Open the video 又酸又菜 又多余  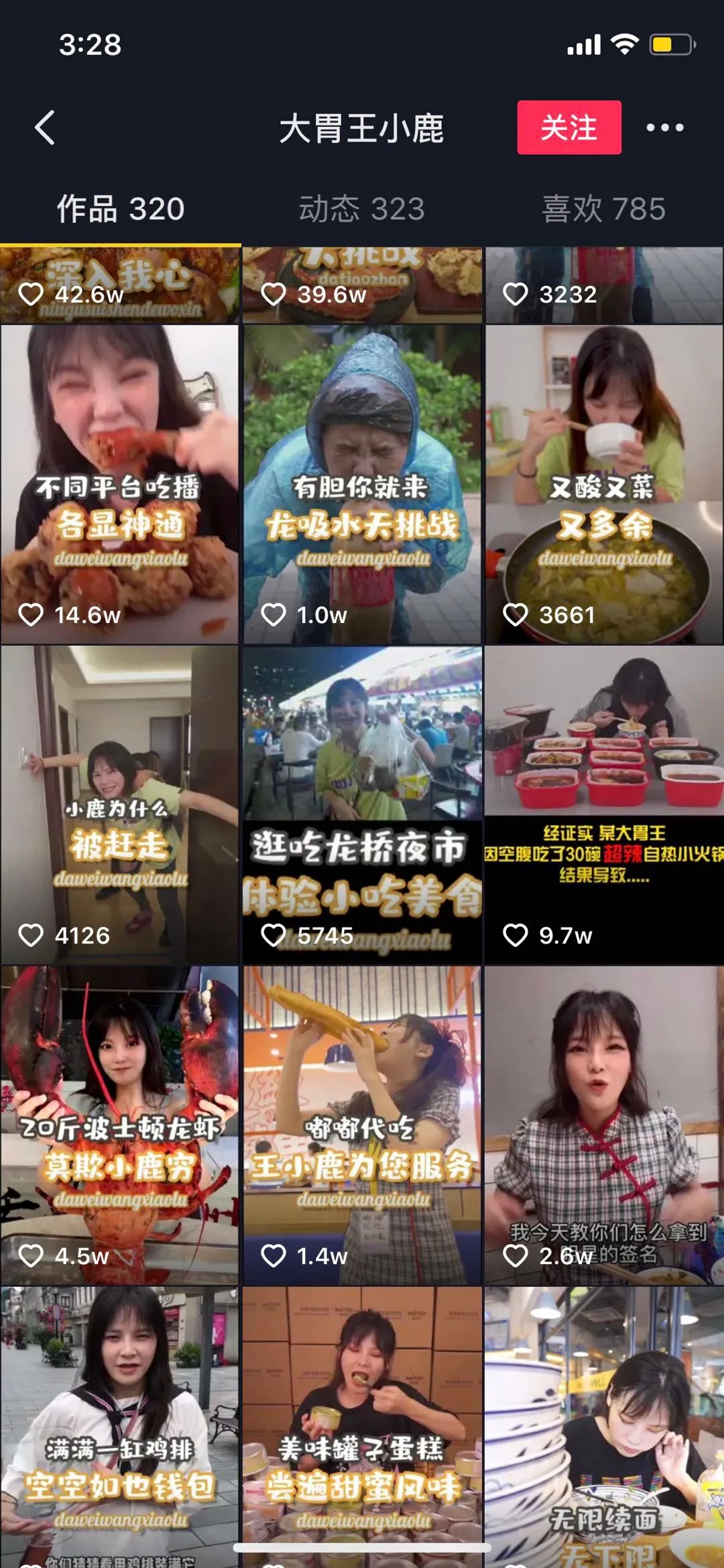point(604,483)
